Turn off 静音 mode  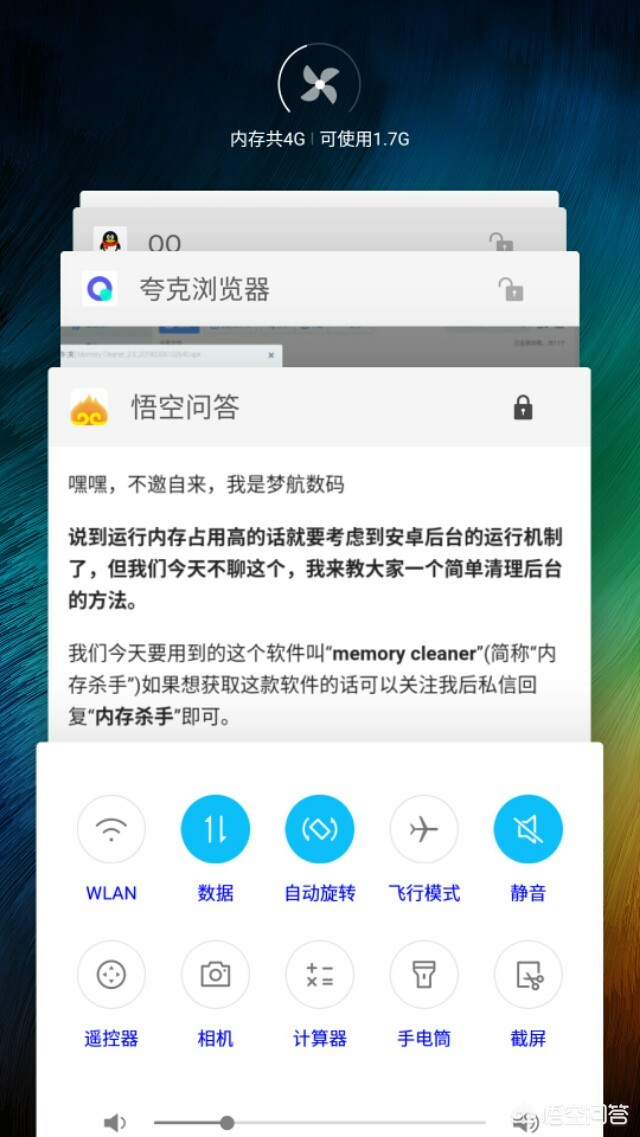tap(528, 830)
